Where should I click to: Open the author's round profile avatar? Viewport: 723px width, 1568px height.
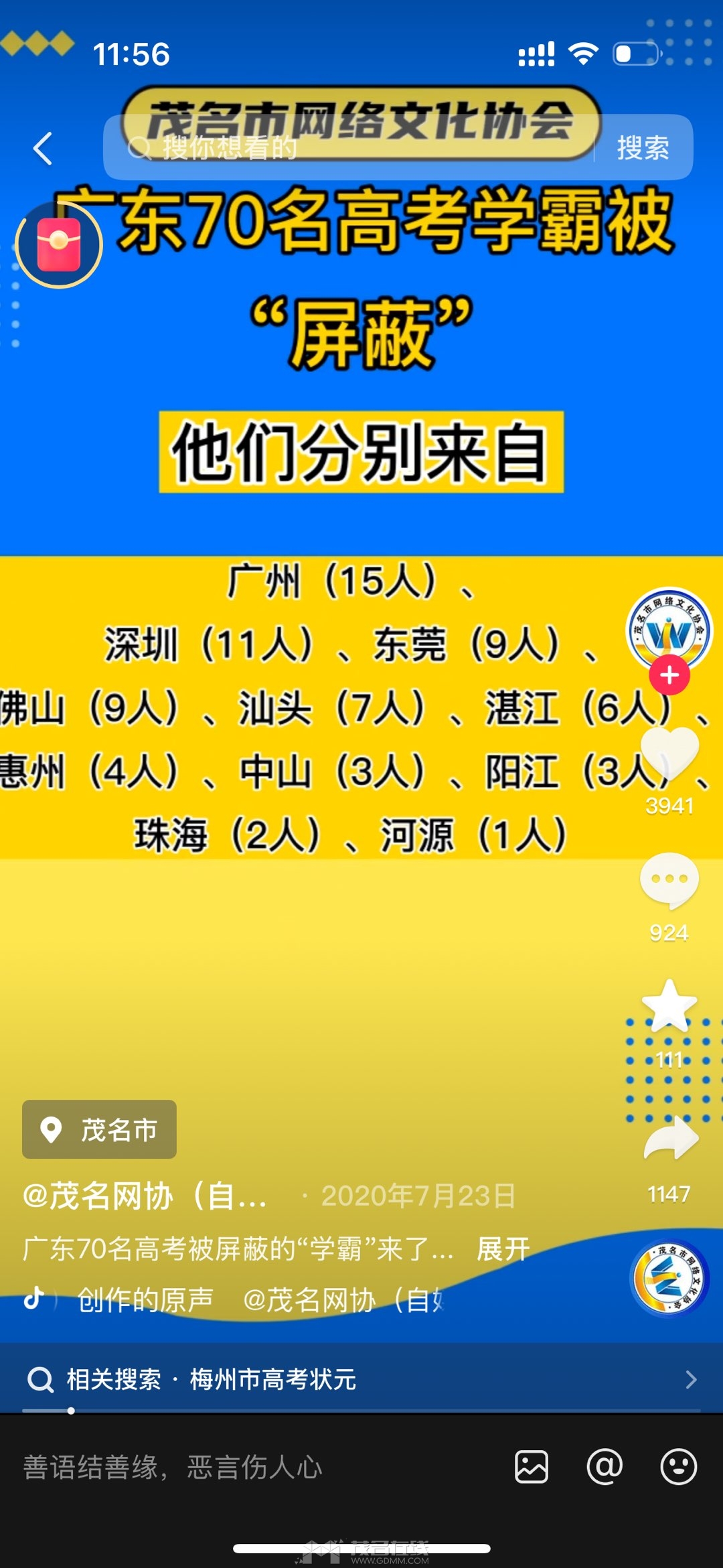[669, 628]
